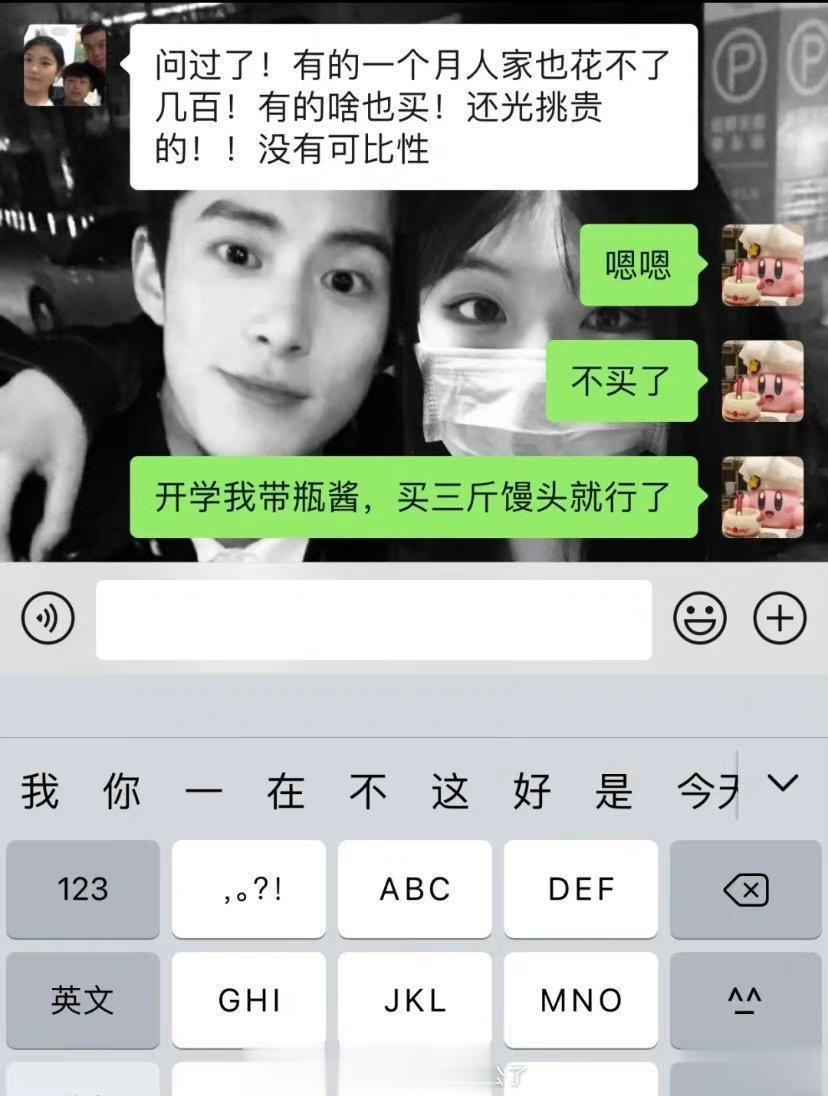Tap the punctuation key ,。?!
This screenshot has height=1096, width=828.
point(248,888)
